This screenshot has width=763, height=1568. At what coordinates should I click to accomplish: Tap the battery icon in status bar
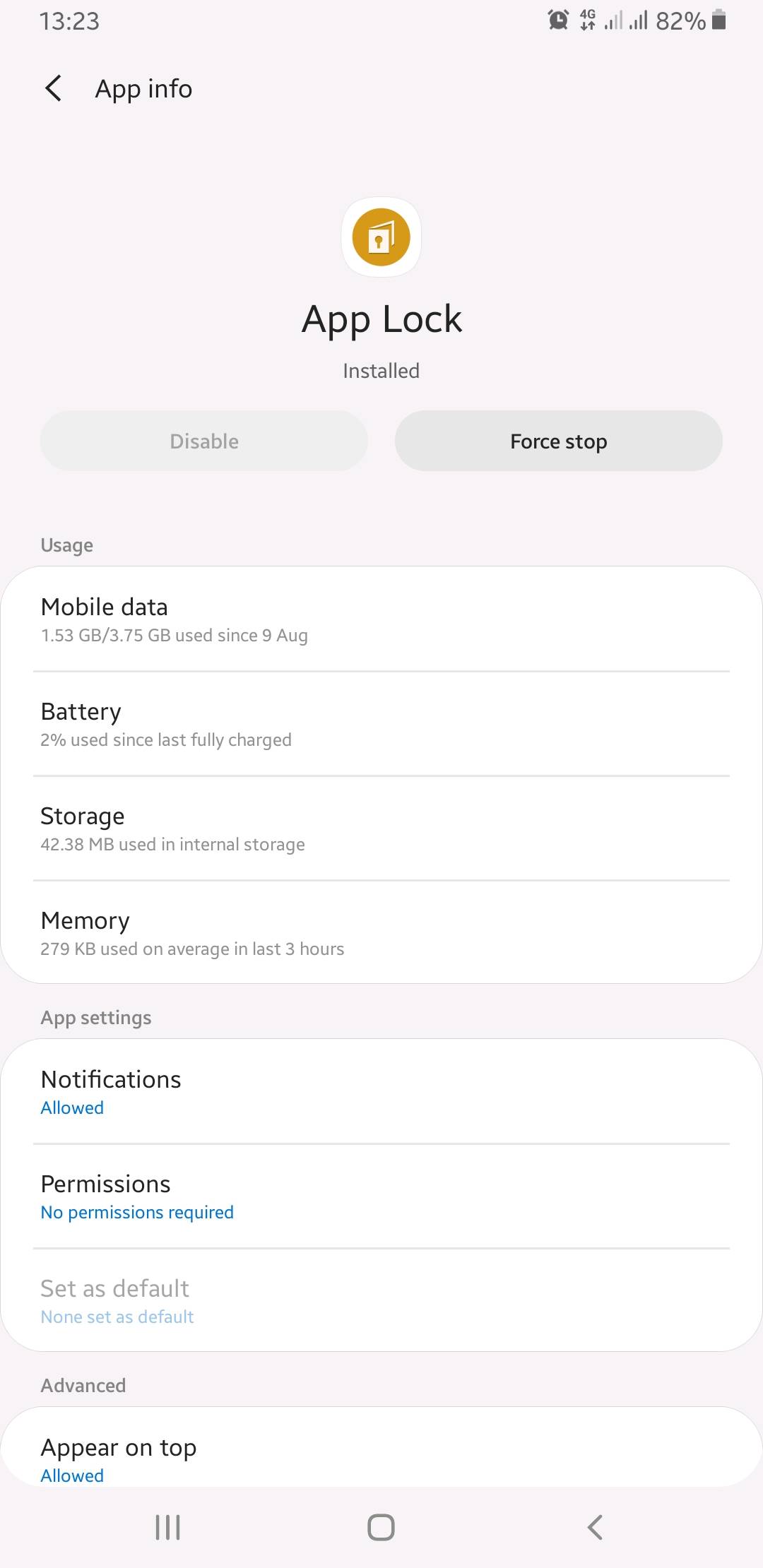click(718, 21)
